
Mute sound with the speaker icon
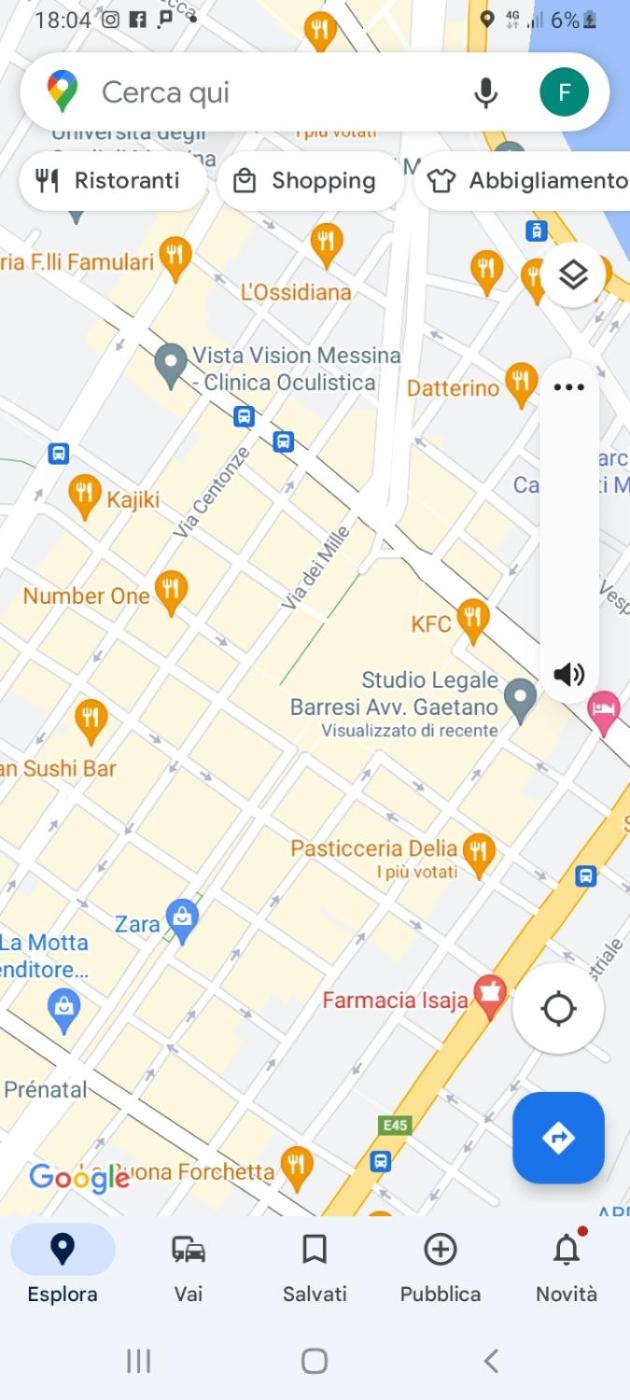pos(569,675)
